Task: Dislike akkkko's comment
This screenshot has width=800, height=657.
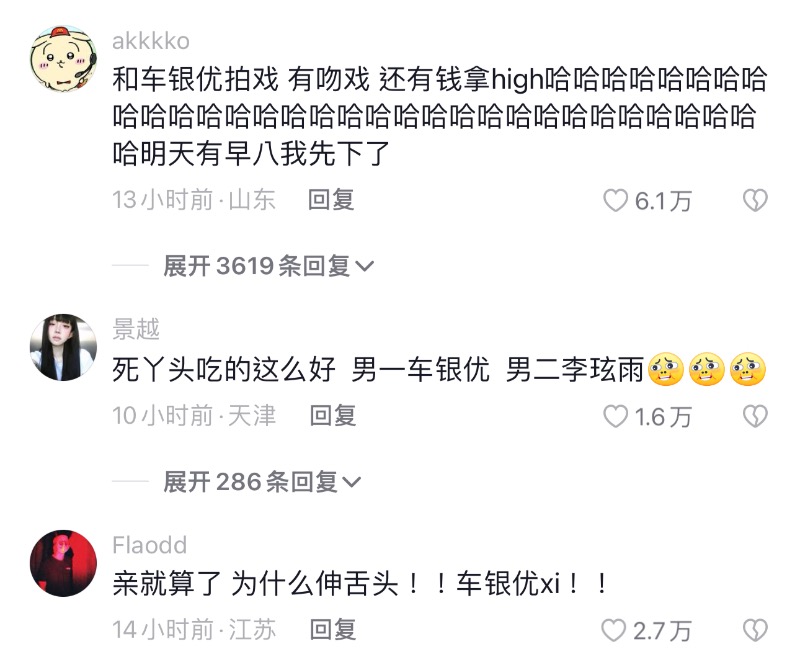Action: (x=755, y=201)
